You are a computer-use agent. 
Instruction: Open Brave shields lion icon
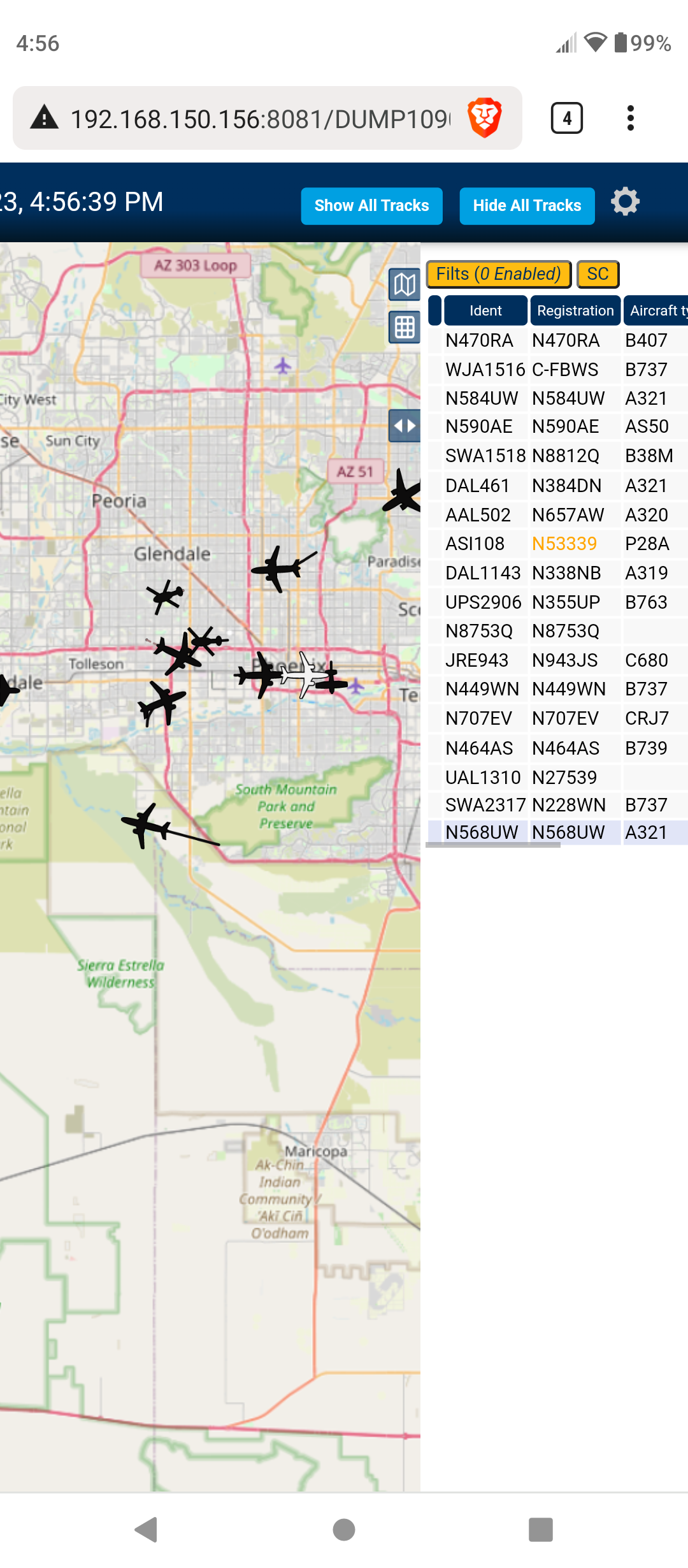485,118
